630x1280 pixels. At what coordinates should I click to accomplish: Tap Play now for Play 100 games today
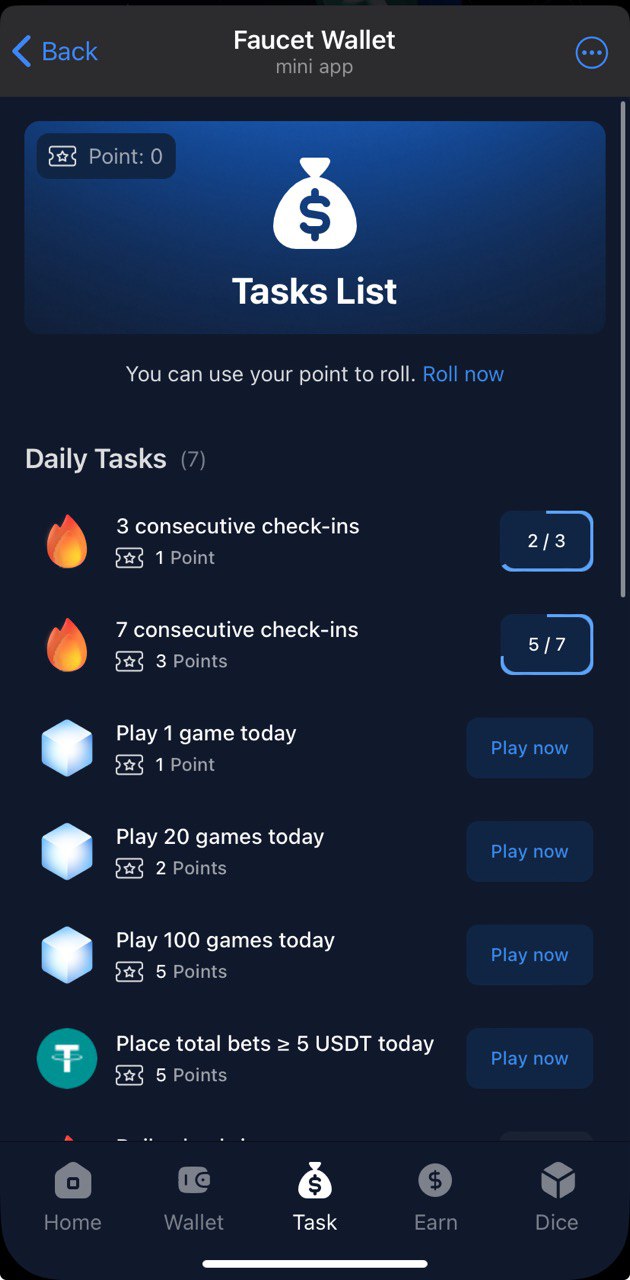click(x=529, y=955)
